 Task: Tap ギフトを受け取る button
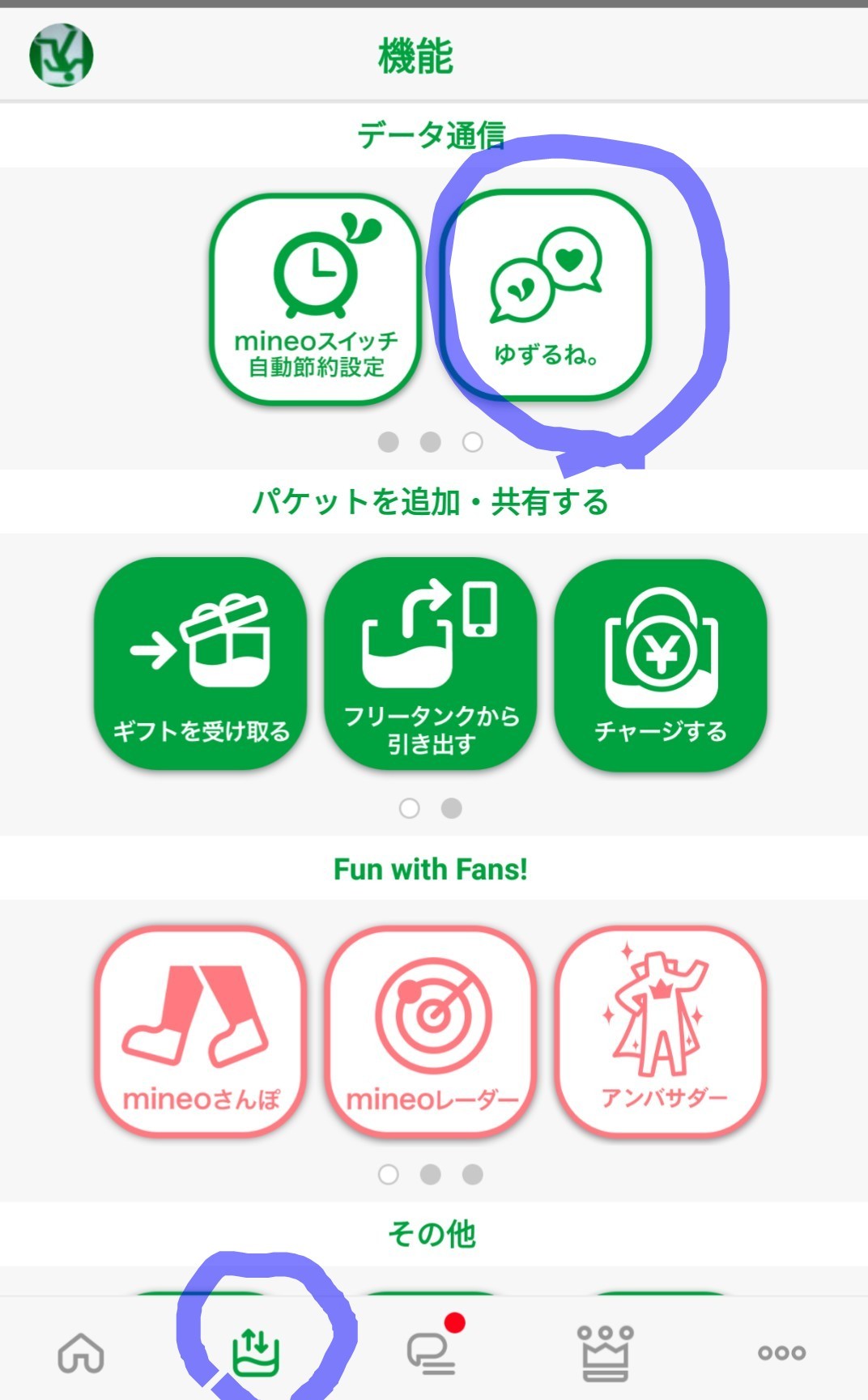[x=200, y=664]
